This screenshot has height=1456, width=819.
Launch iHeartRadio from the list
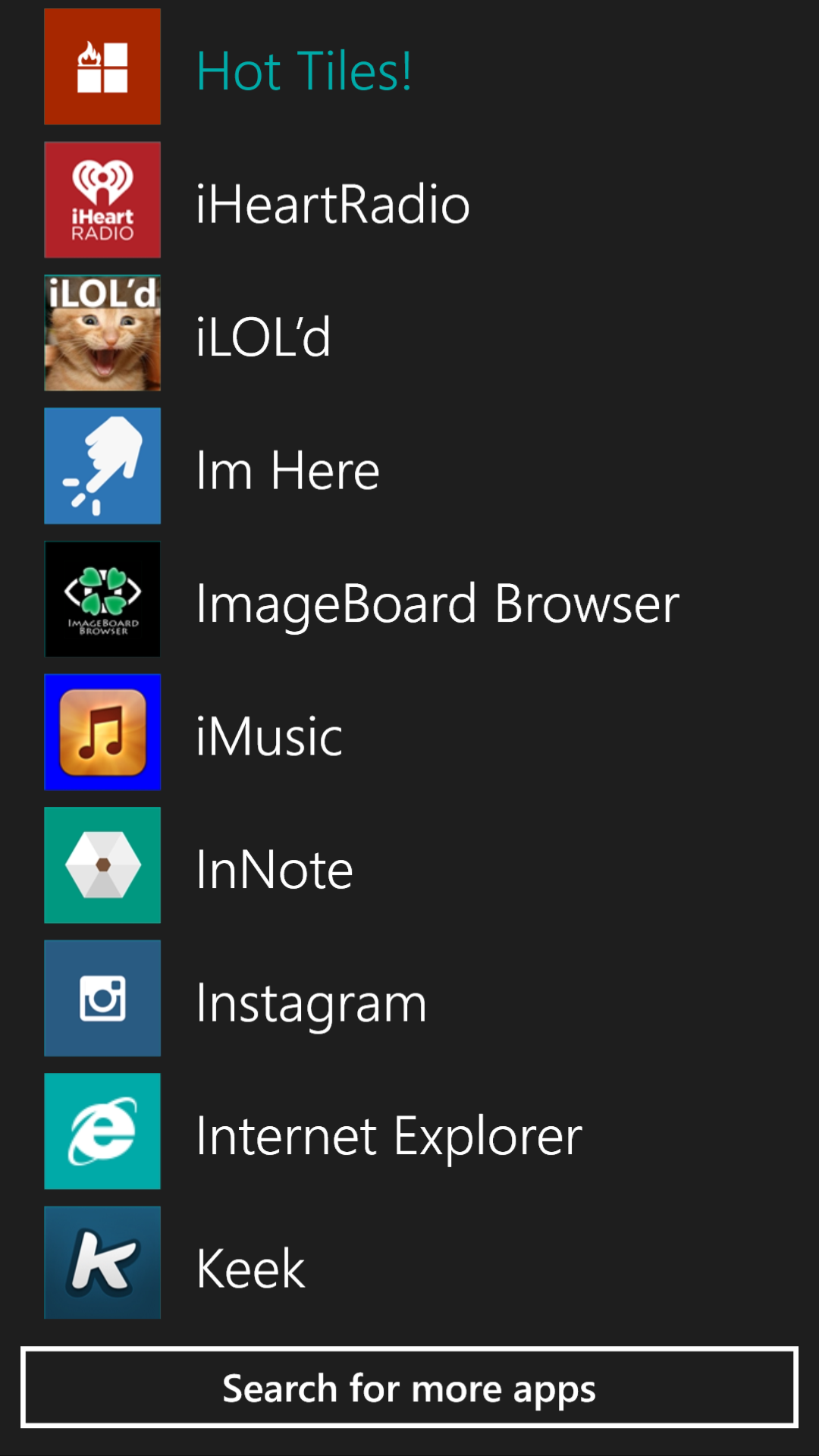[x=409, y=200]
